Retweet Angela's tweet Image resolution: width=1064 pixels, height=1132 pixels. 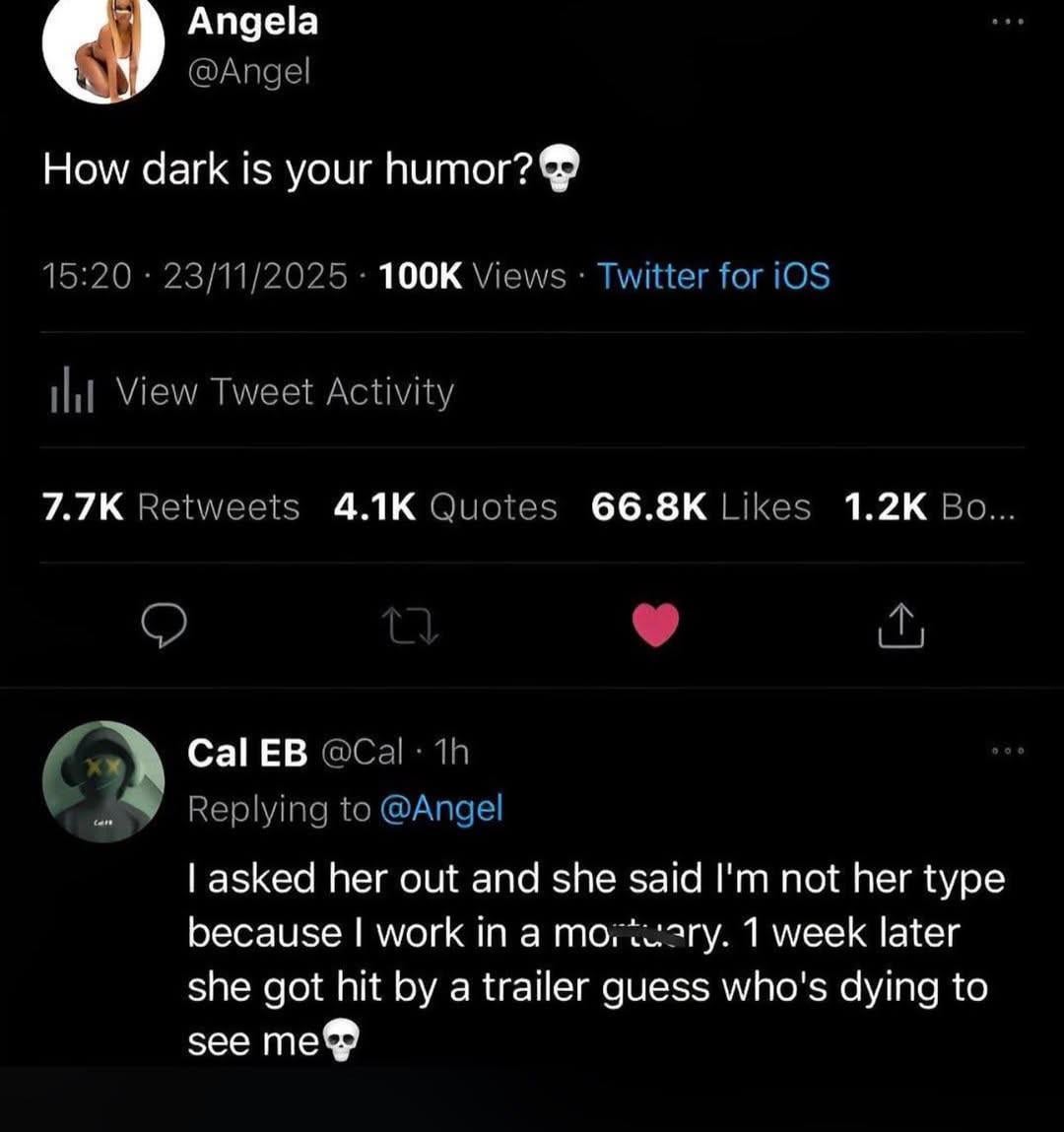410,627
